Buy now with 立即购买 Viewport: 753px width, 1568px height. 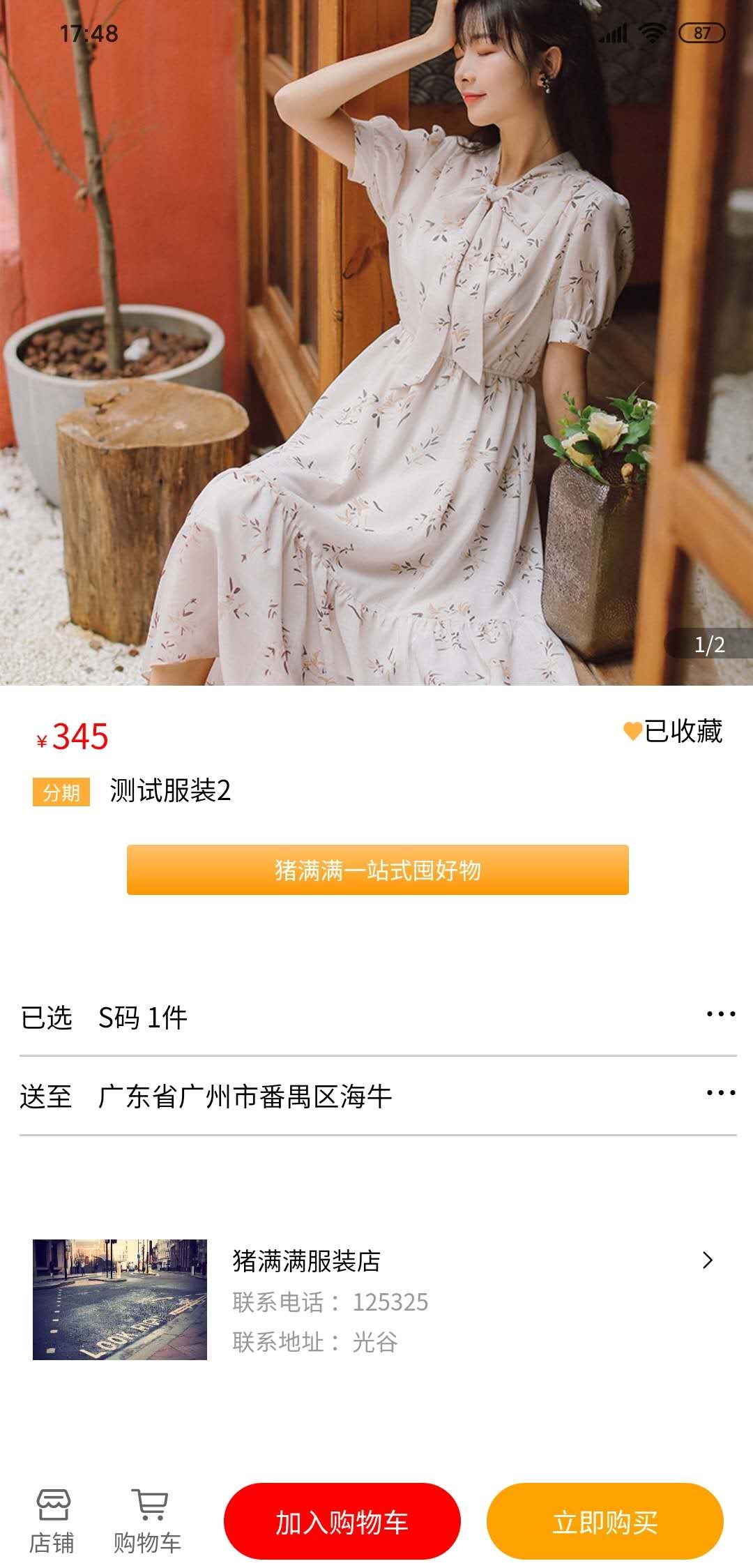pos(604,1522)
